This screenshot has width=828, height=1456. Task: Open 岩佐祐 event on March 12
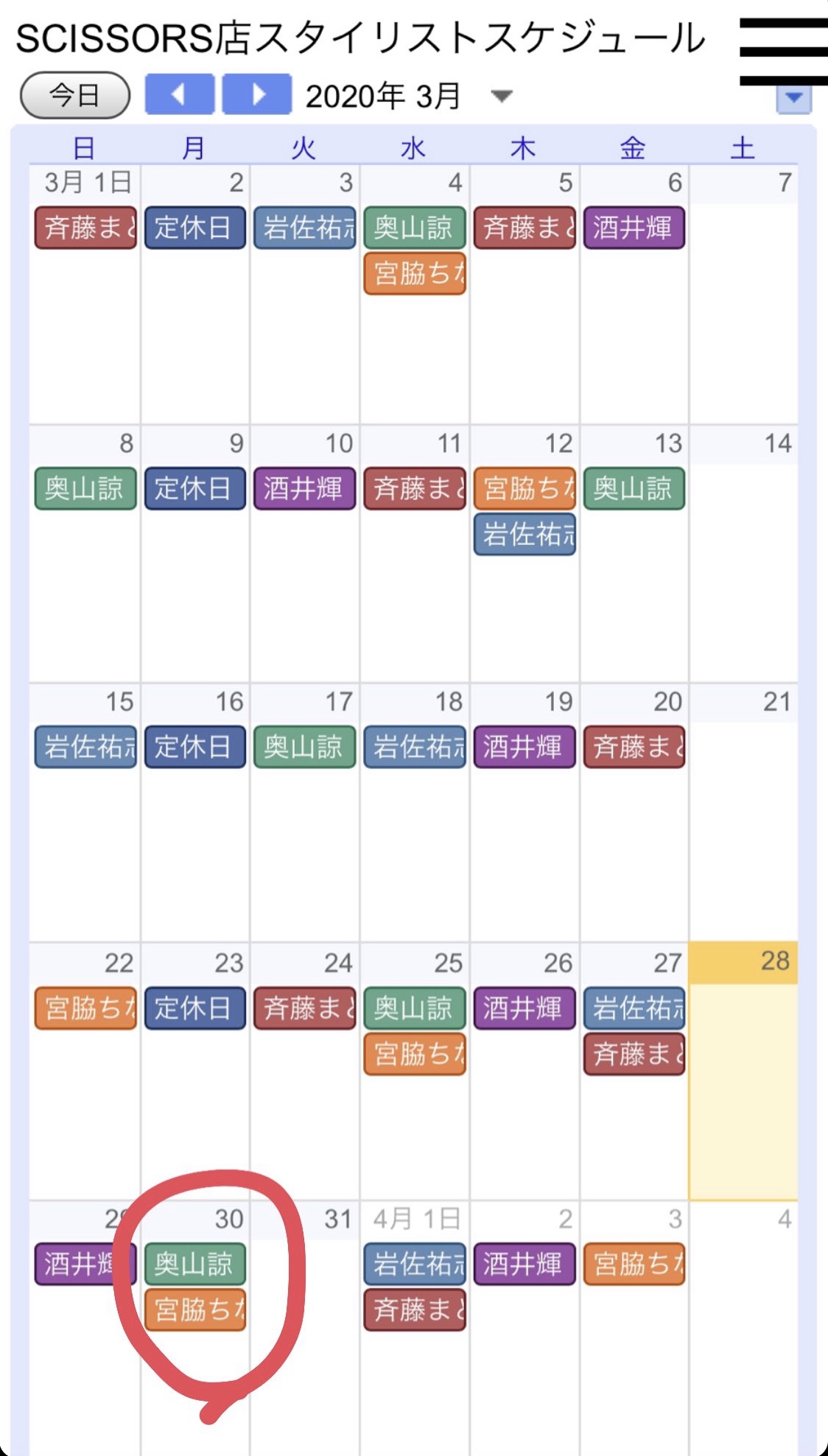click(524, 534)
